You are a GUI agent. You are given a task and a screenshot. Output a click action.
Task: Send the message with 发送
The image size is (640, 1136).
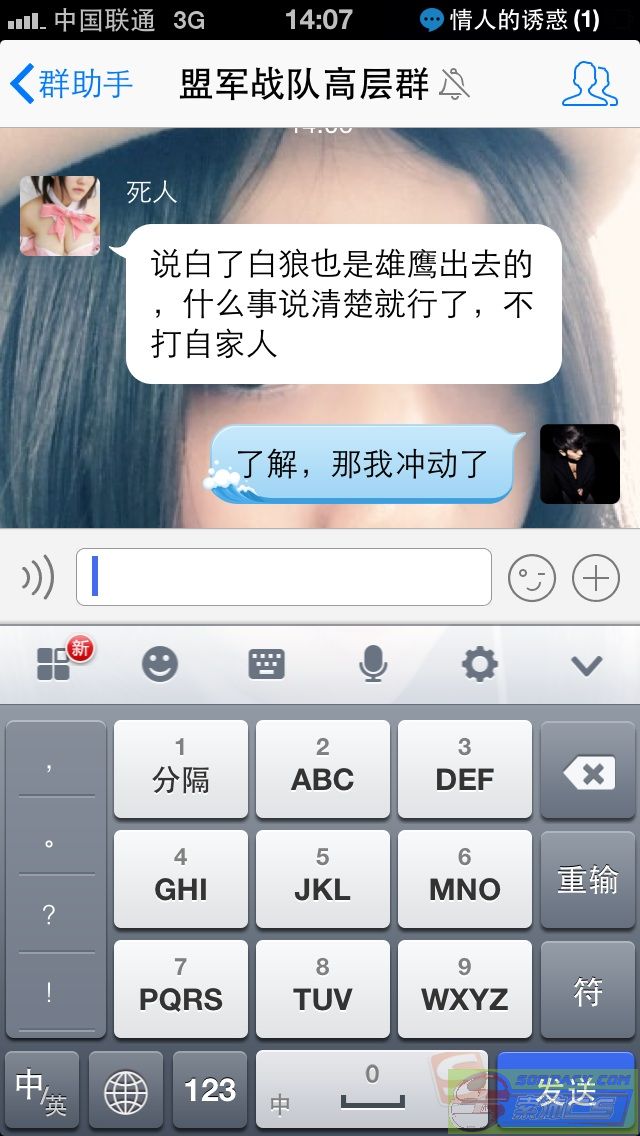click(566, 1091)
